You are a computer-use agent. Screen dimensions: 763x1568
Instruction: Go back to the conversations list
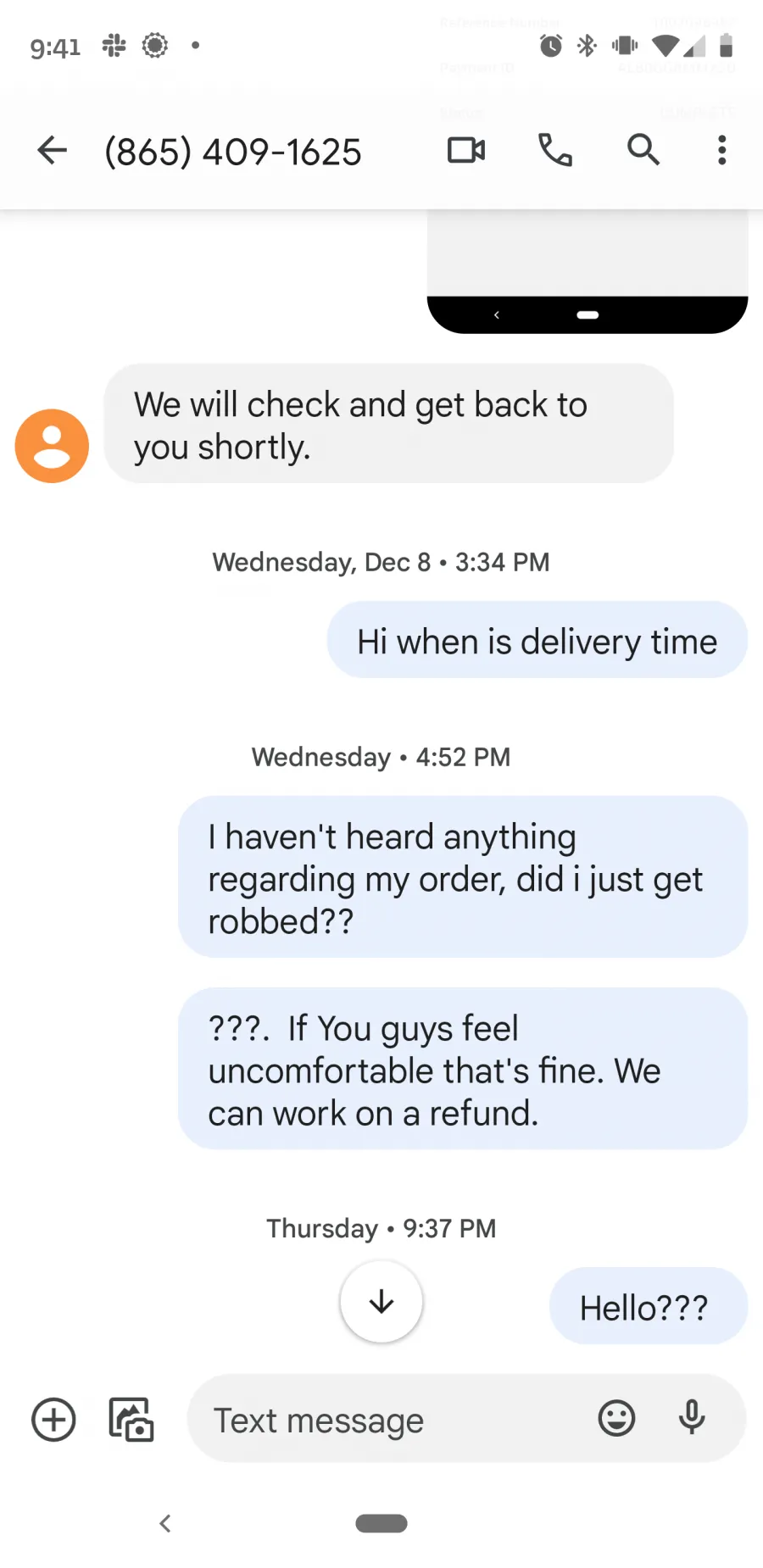pos(52,150)
